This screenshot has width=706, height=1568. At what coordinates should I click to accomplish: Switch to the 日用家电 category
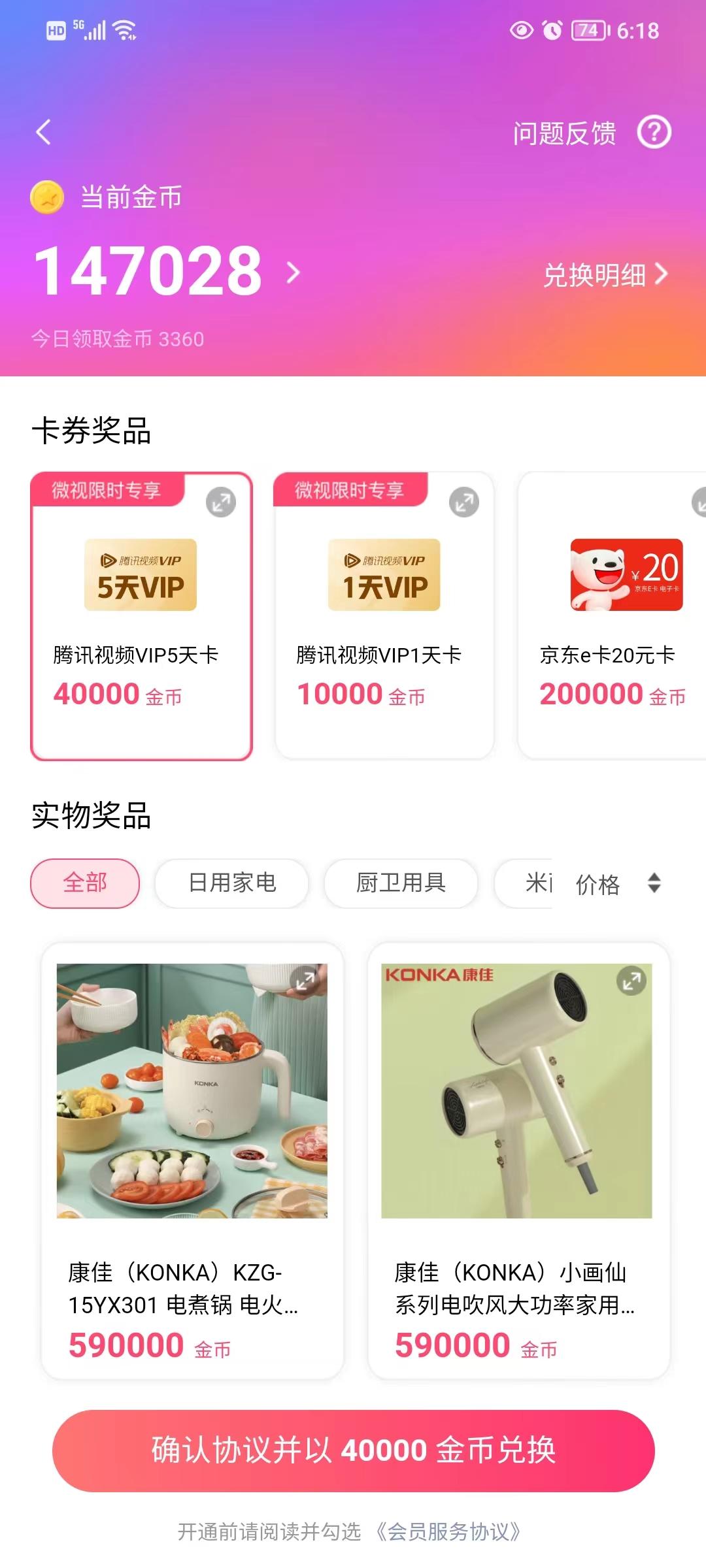(x=232, y=883)
